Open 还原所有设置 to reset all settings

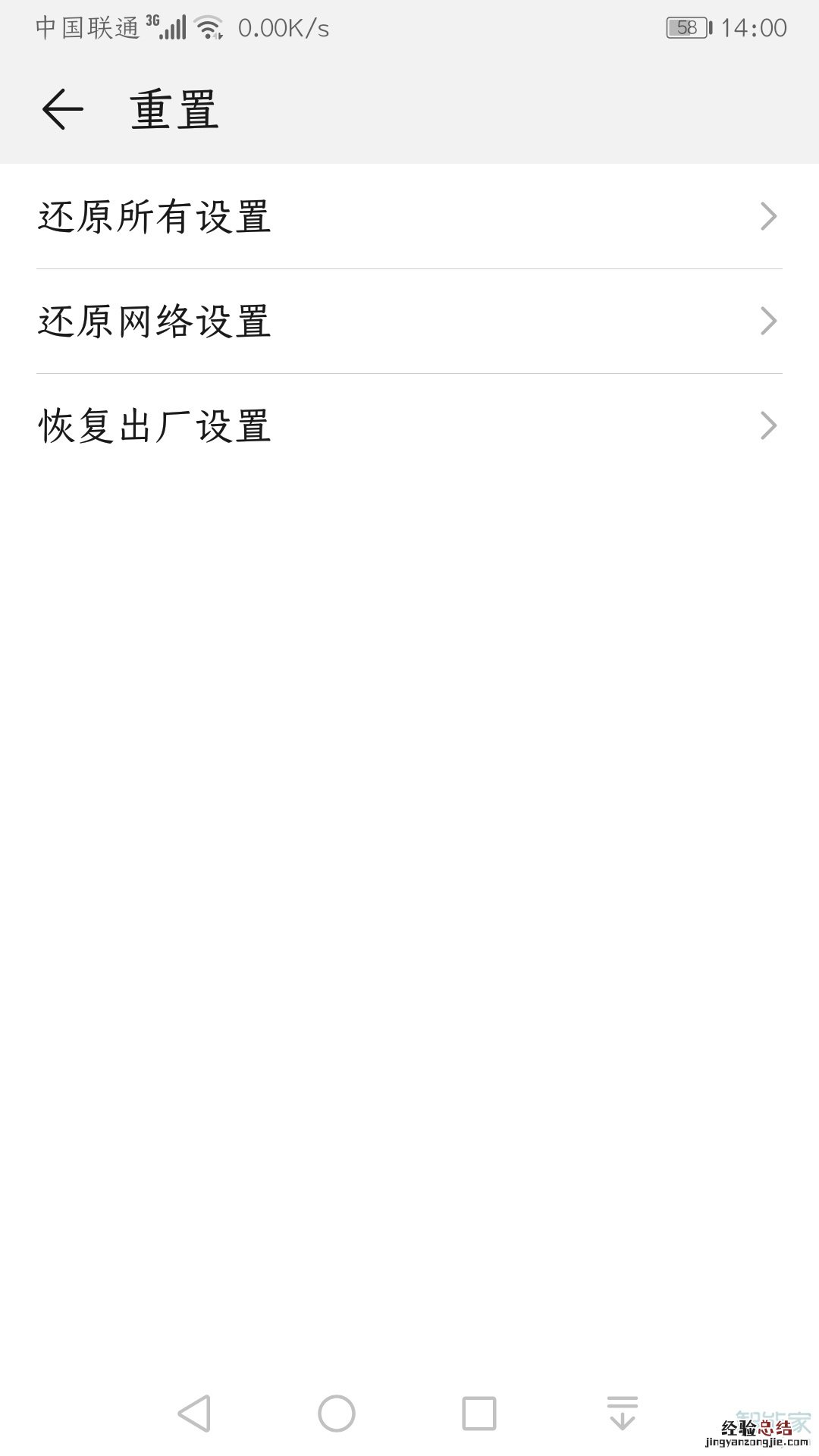(x=155, y=217)
